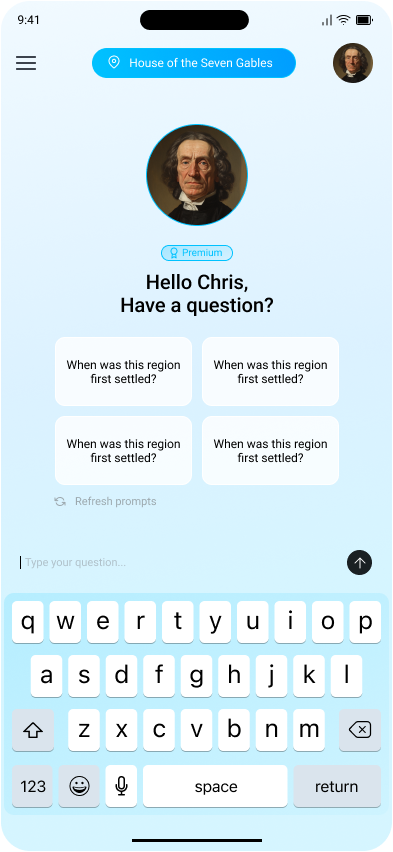Tap Refresh prompts
The image size is (393, 852).
pos(105,502)
